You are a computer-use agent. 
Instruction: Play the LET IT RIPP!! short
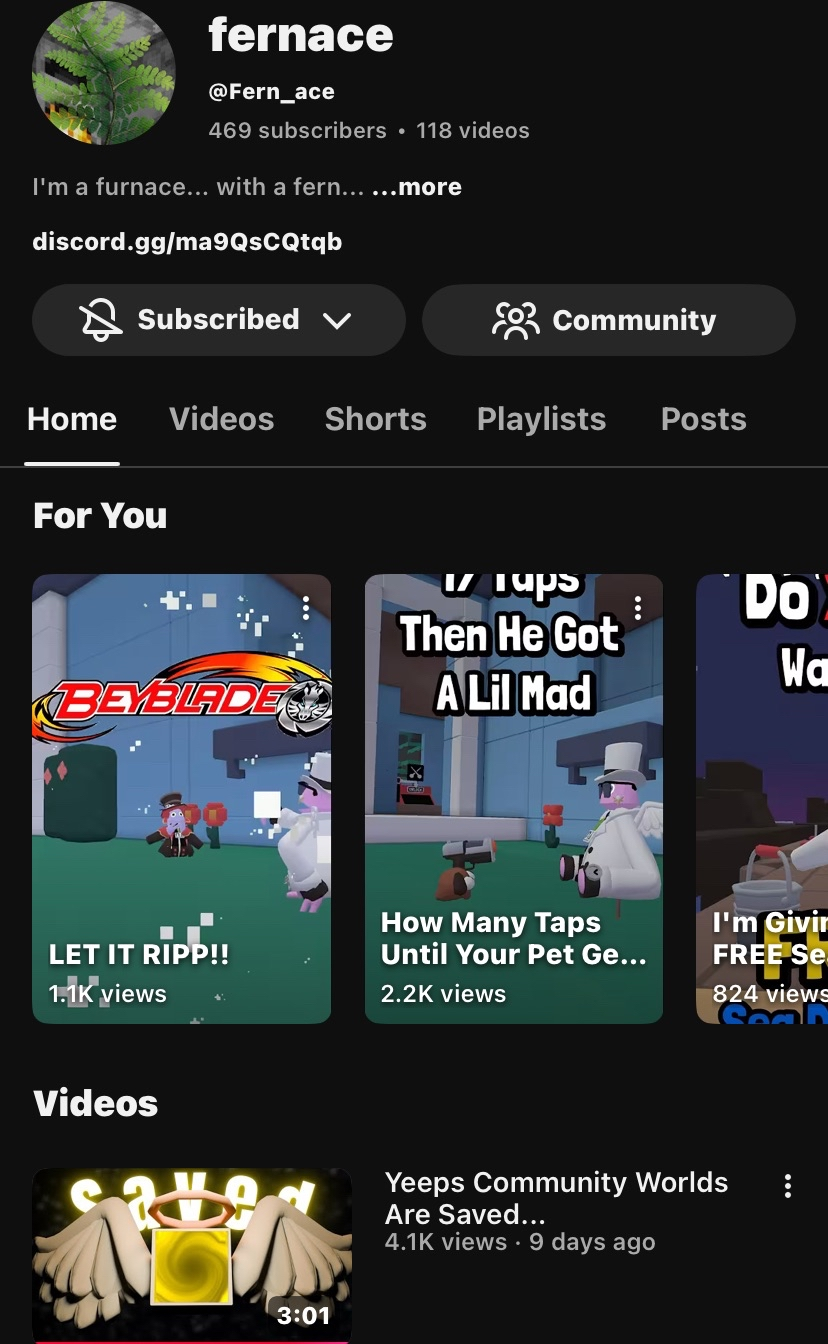(181, 798)
